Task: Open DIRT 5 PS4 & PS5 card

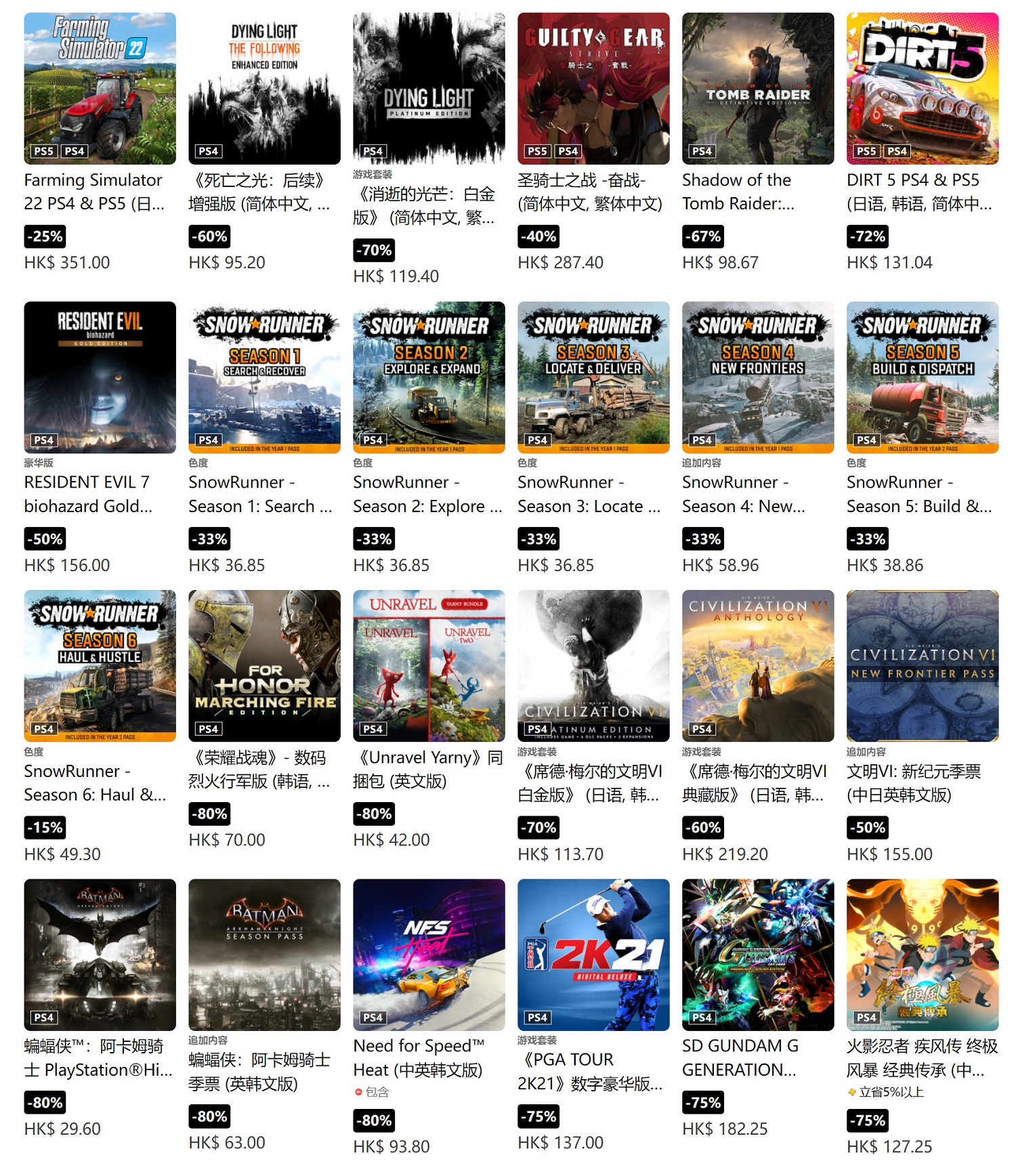Action: pyautogui.click(x=922, y=88)
